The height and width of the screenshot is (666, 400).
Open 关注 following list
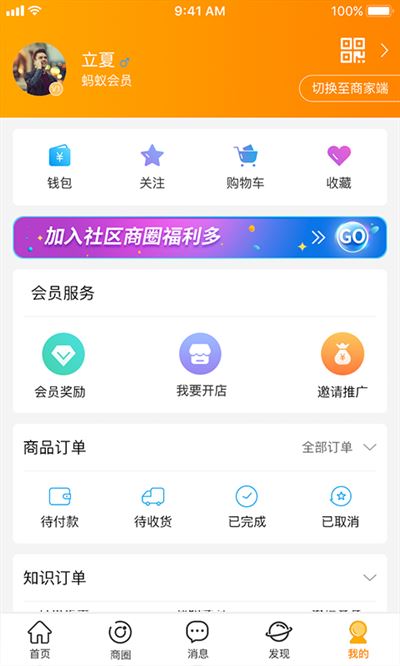(152, 166)
